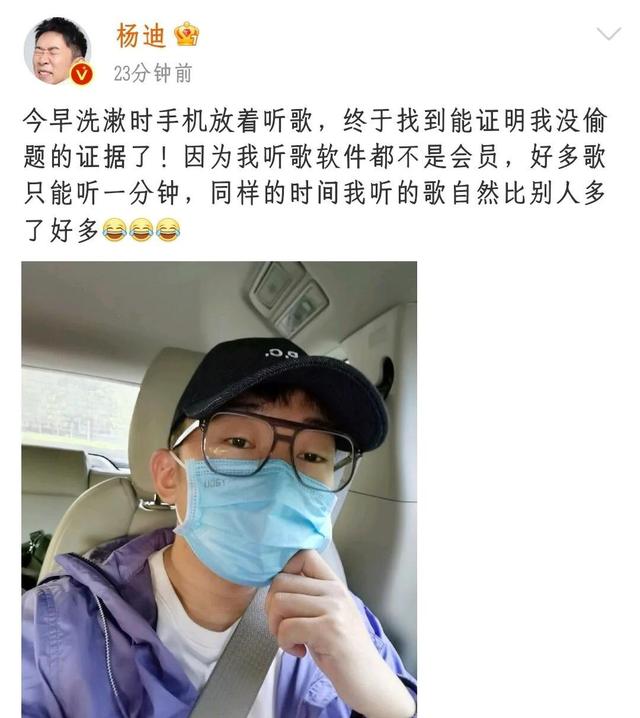Open 杨迪's username link
The width and height of the screenshot is (640, 718).
tap(140, 36)
